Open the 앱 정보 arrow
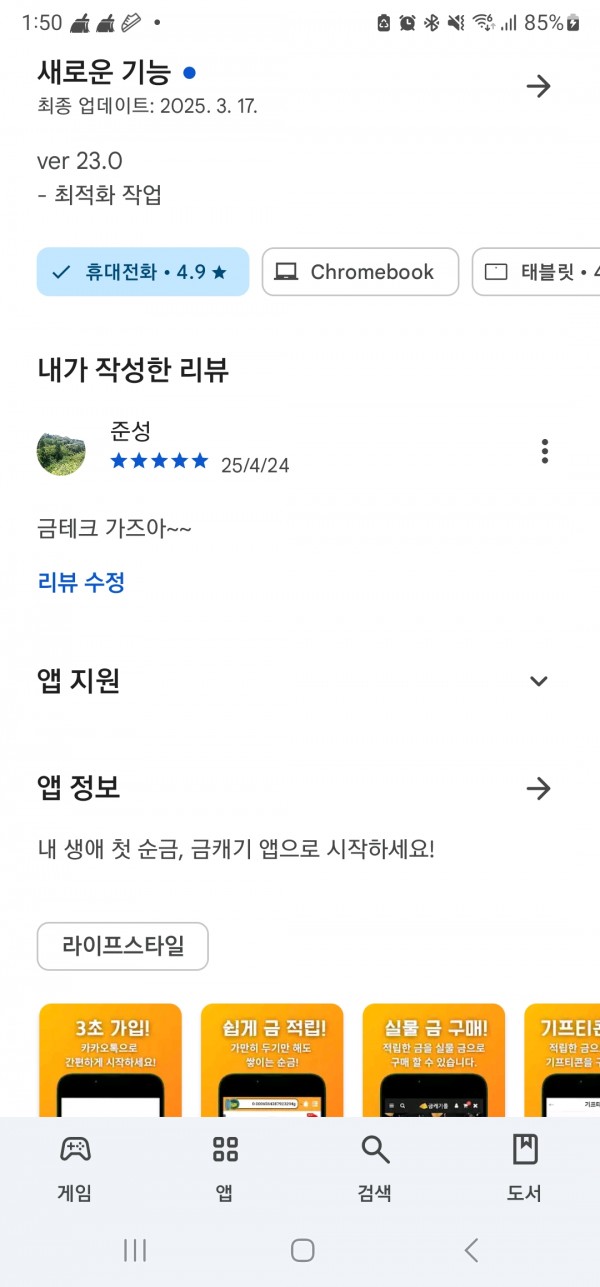 coord(538,789)
